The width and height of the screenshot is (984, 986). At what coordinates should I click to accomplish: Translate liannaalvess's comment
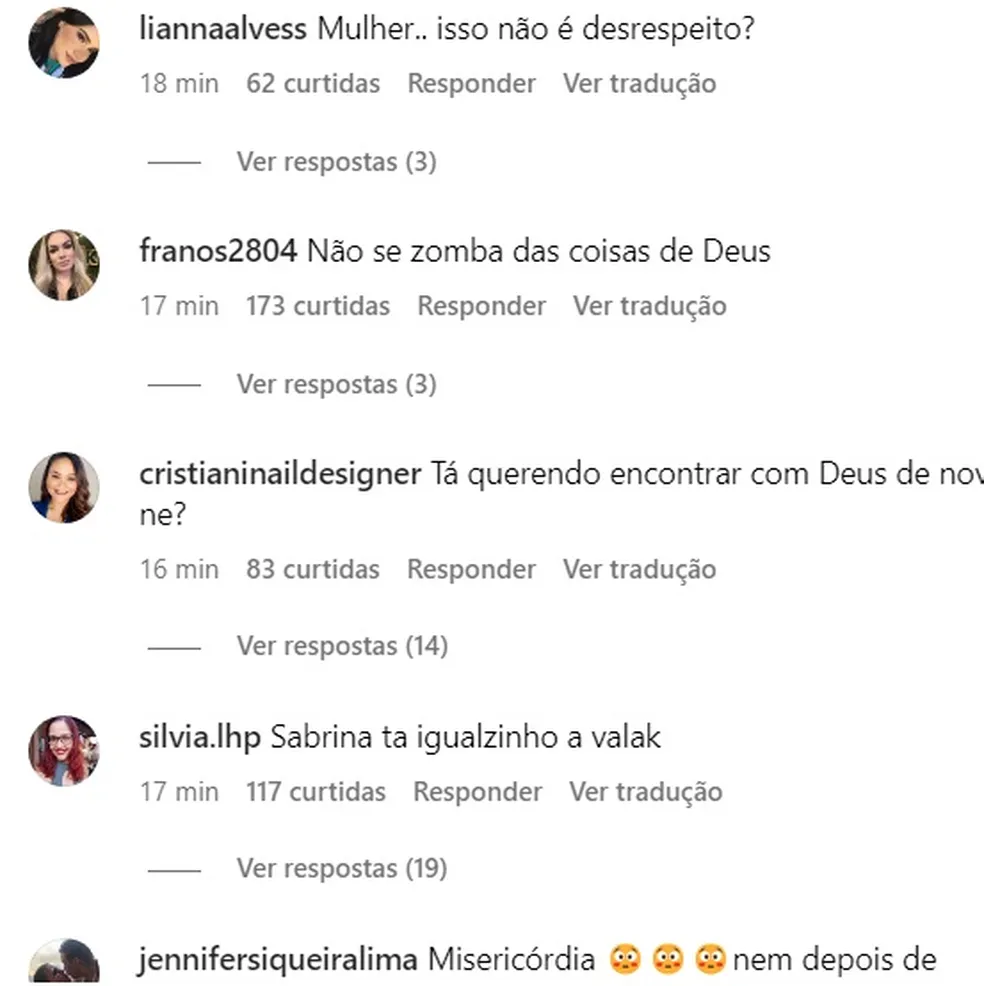(x=639, y=83)
